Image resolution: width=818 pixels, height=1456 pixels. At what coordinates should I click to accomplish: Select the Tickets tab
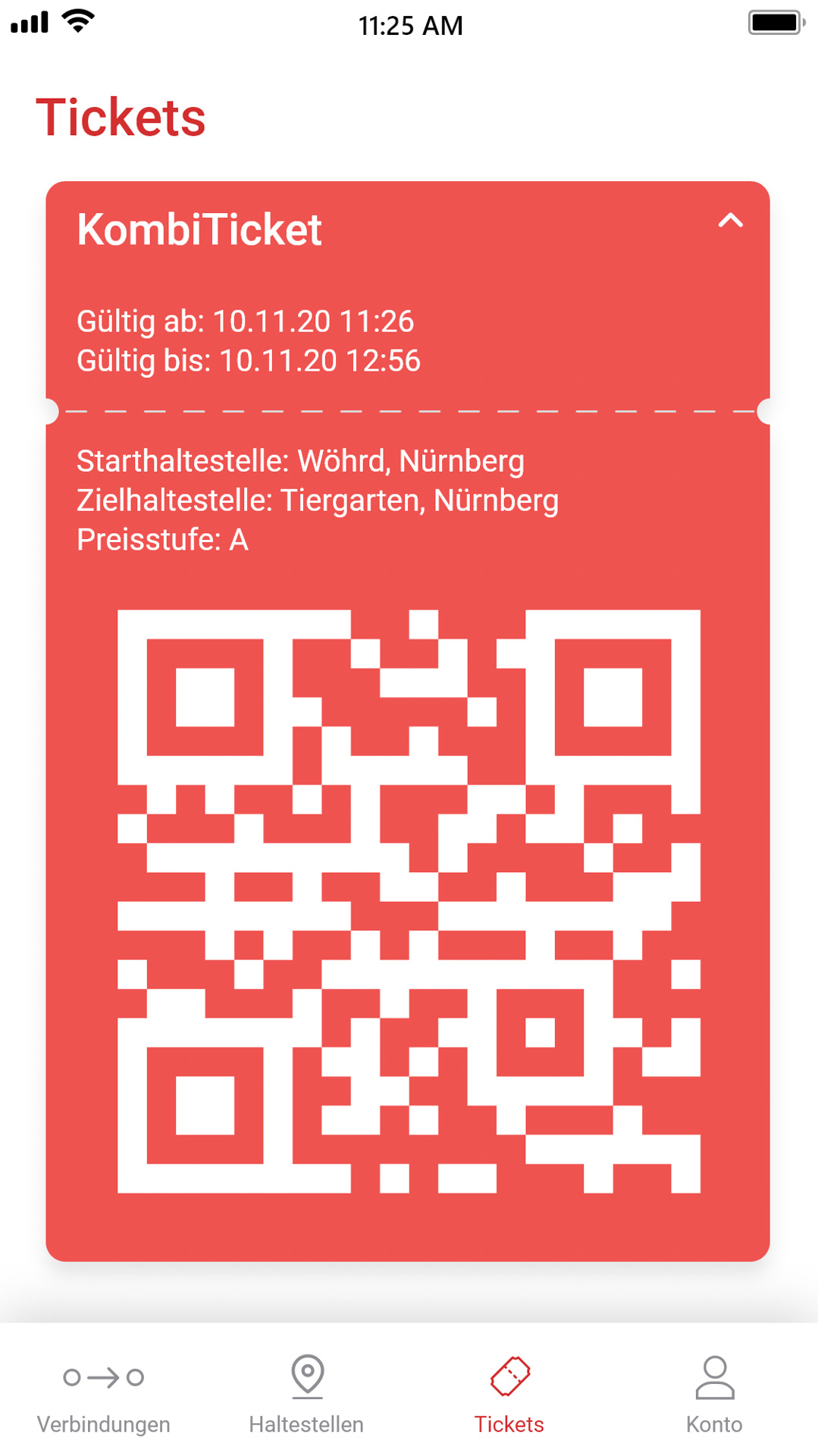(509, 1395)
